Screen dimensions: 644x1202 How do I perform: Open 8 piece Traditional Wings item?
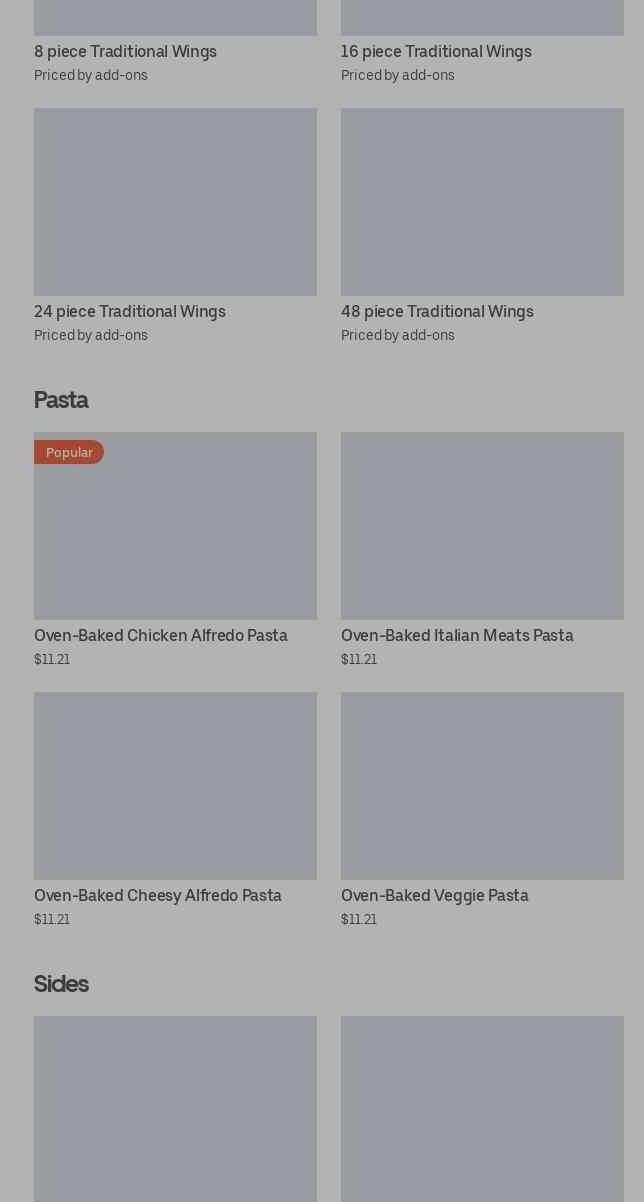point(125,52)
